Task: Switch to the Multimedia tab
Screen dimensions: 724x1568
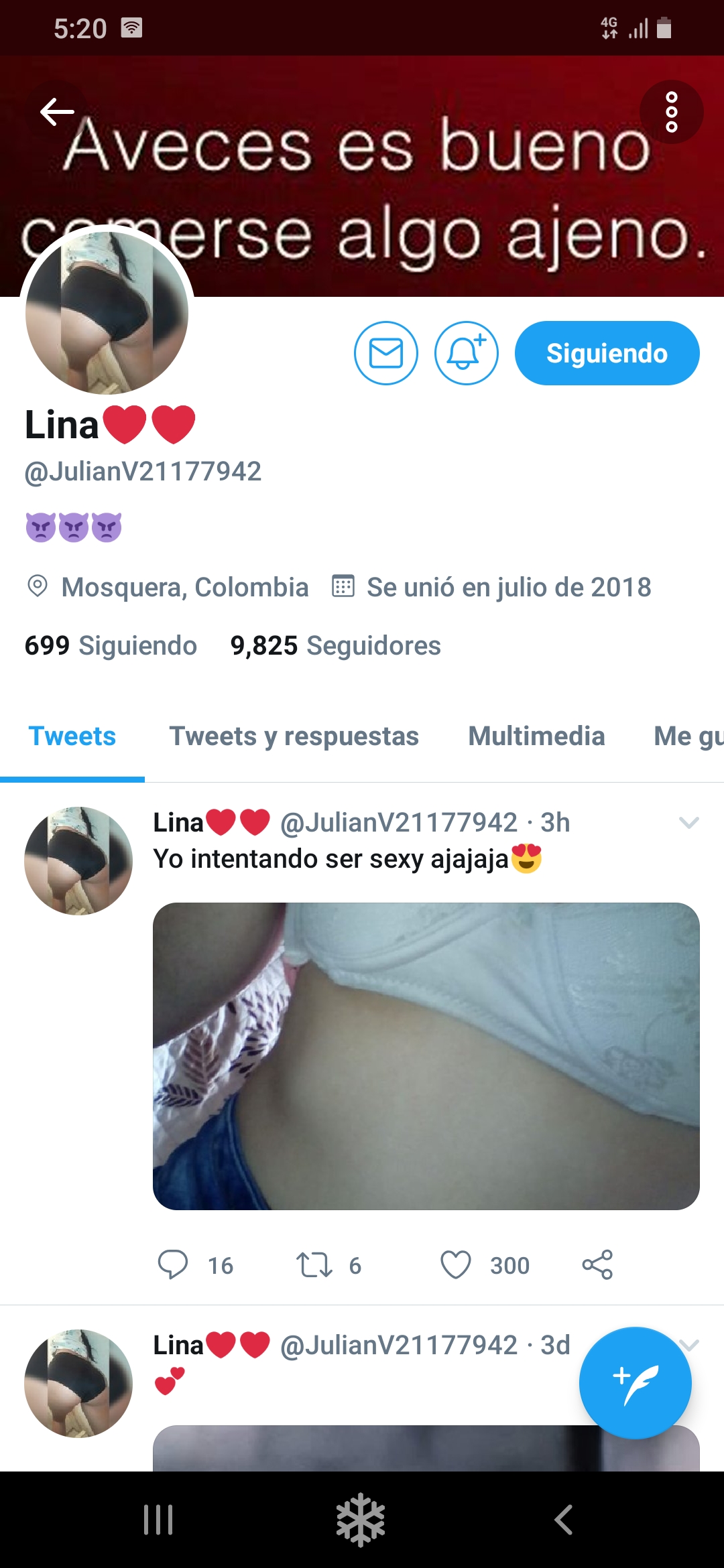Action: [536, 736]
